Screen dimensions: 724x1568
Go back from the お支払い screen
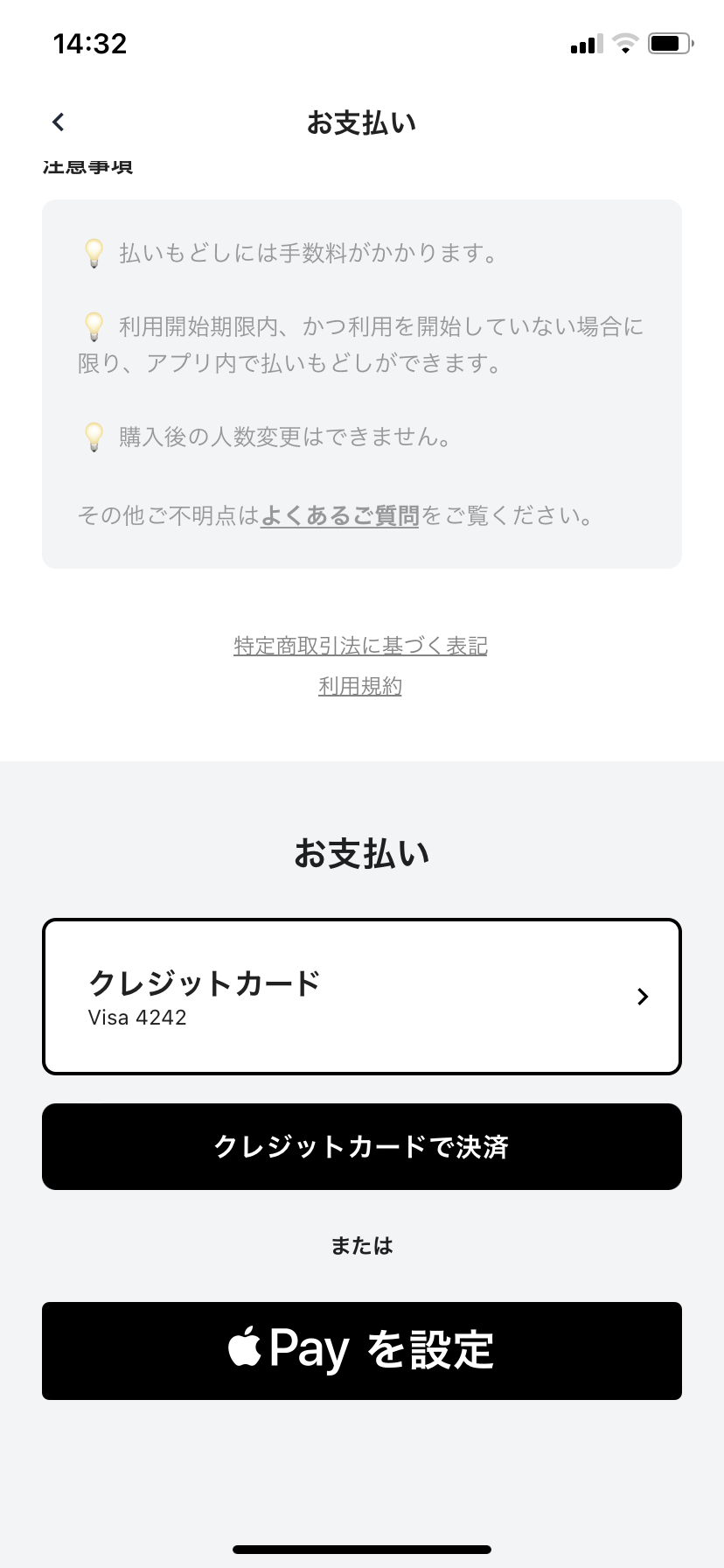tap(59, 122)
